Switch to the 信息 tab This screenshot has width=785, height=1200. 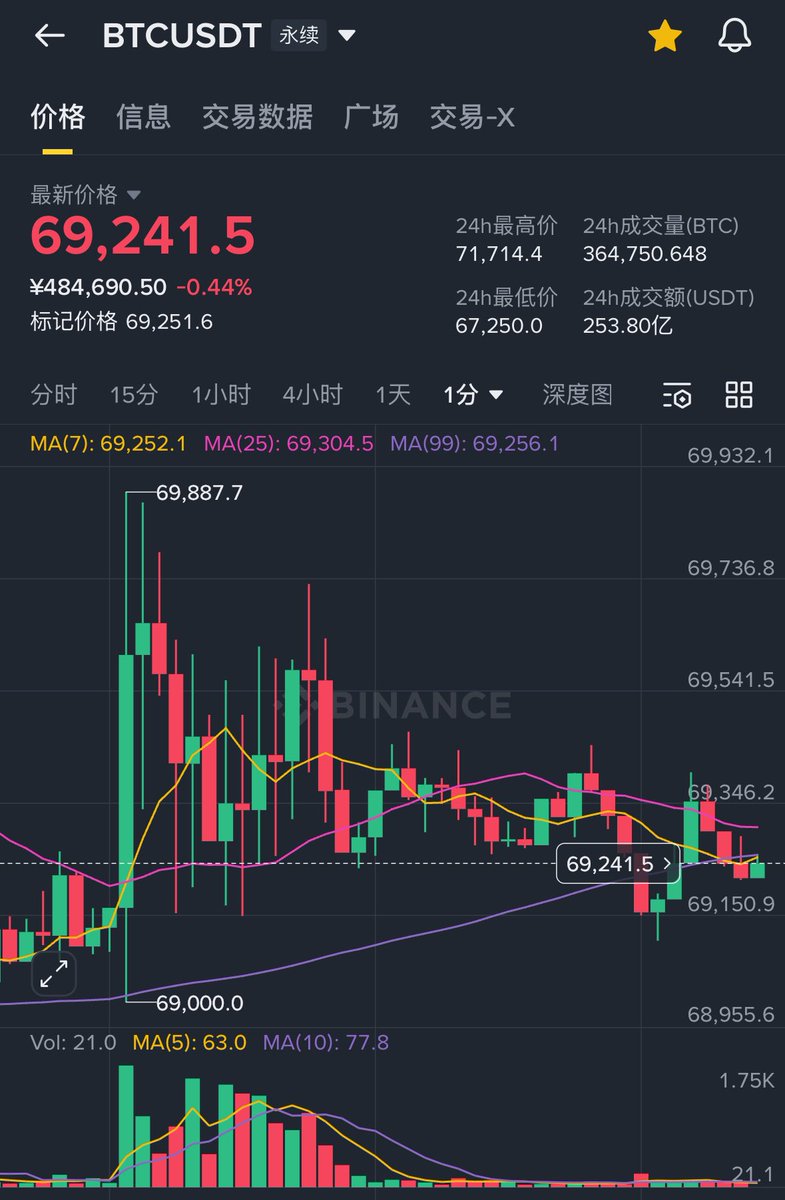tap(143, 117)
